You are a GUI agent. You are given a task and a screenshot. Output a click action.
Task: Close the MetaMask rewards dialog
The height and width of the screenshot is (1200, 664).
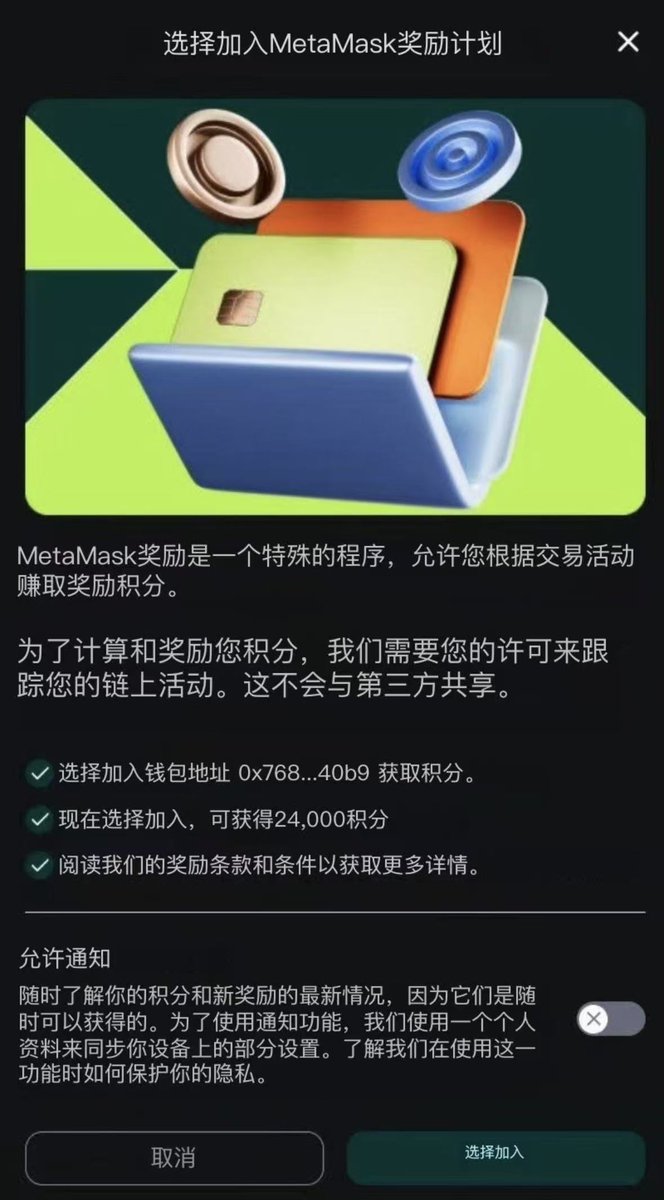click(627, 42)
